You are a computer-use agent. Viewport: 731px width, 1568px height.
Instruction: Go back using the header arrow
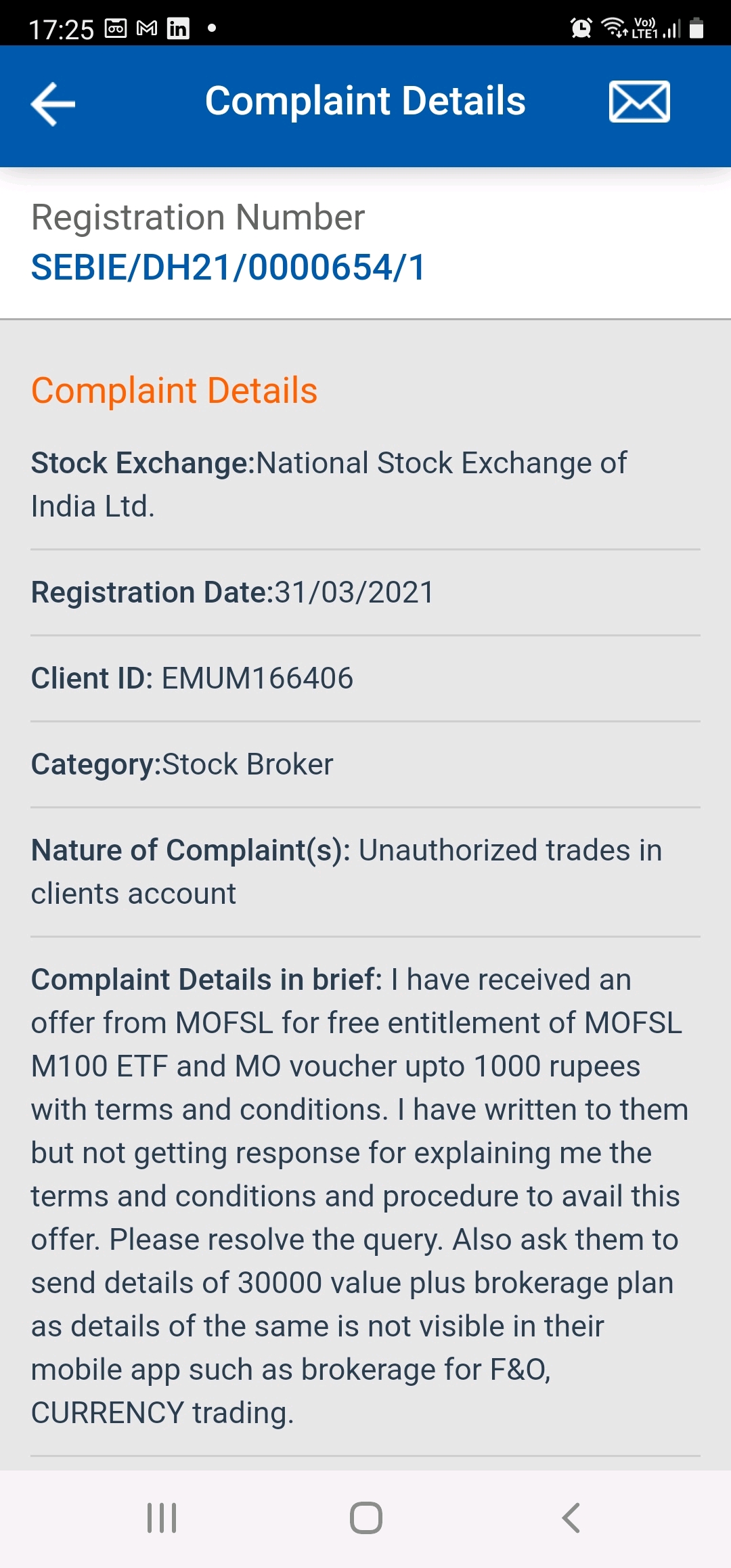(x=53, y=104)
